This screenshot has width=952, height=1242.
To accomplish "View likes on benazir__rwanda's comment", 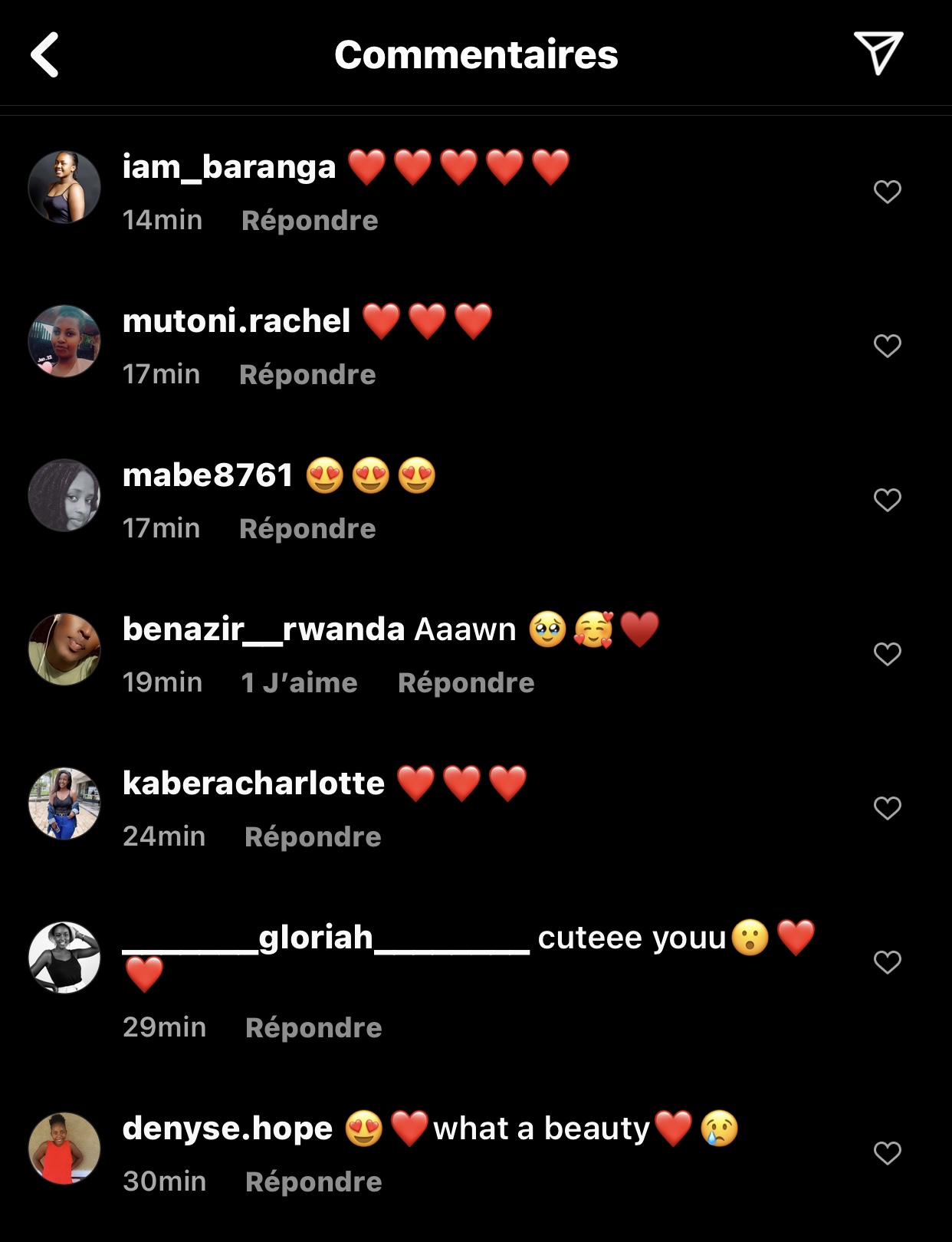I will coord(299,683).
